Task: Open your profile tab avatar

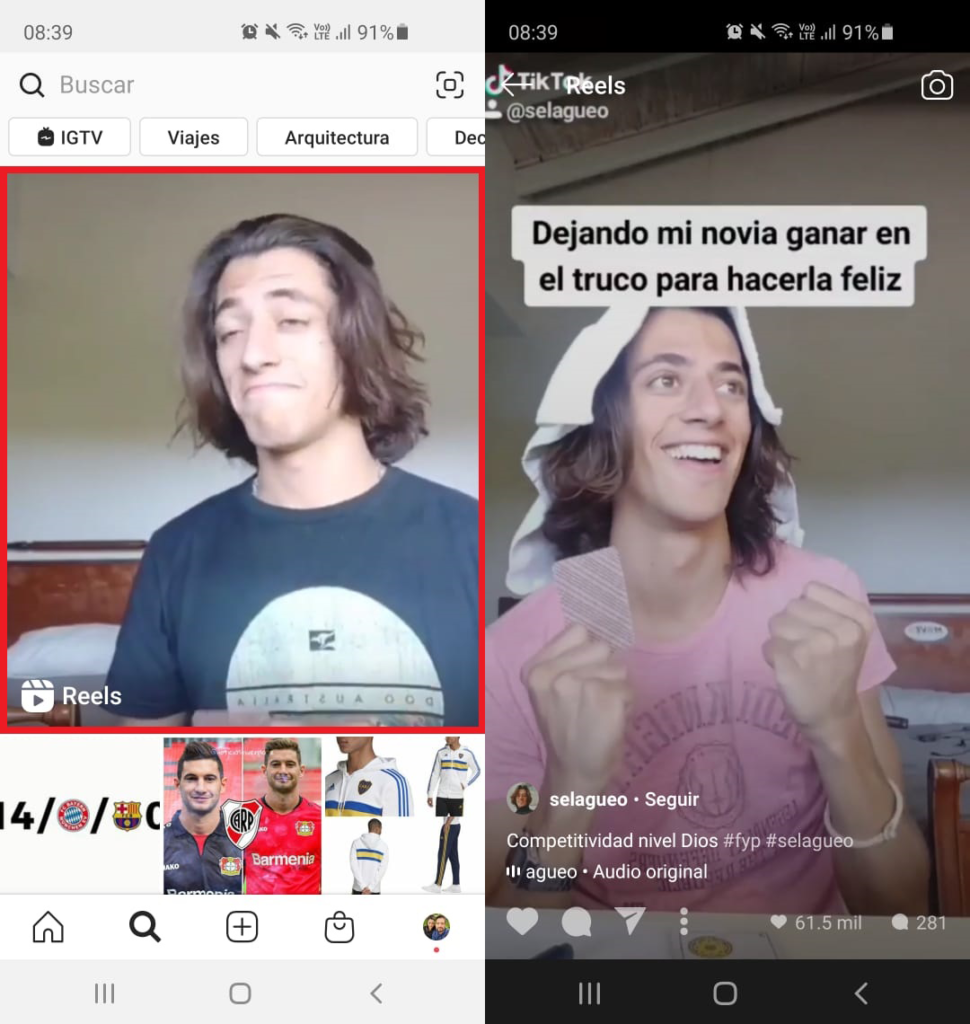Action: 436,927
